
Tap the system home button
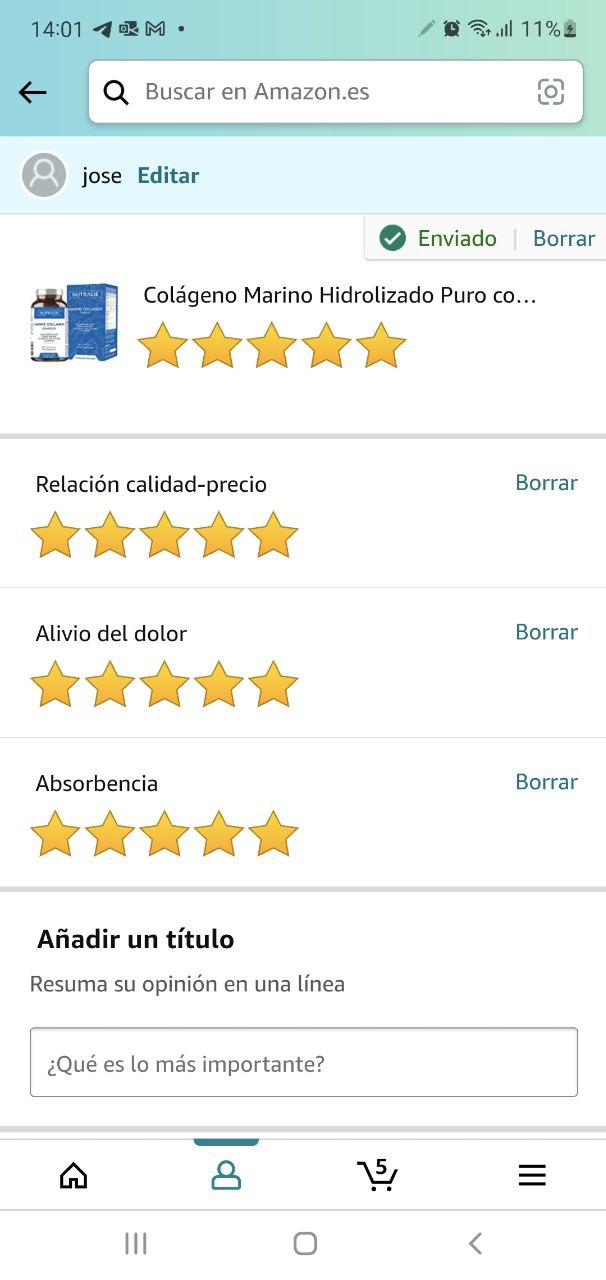pos(305,1243)
